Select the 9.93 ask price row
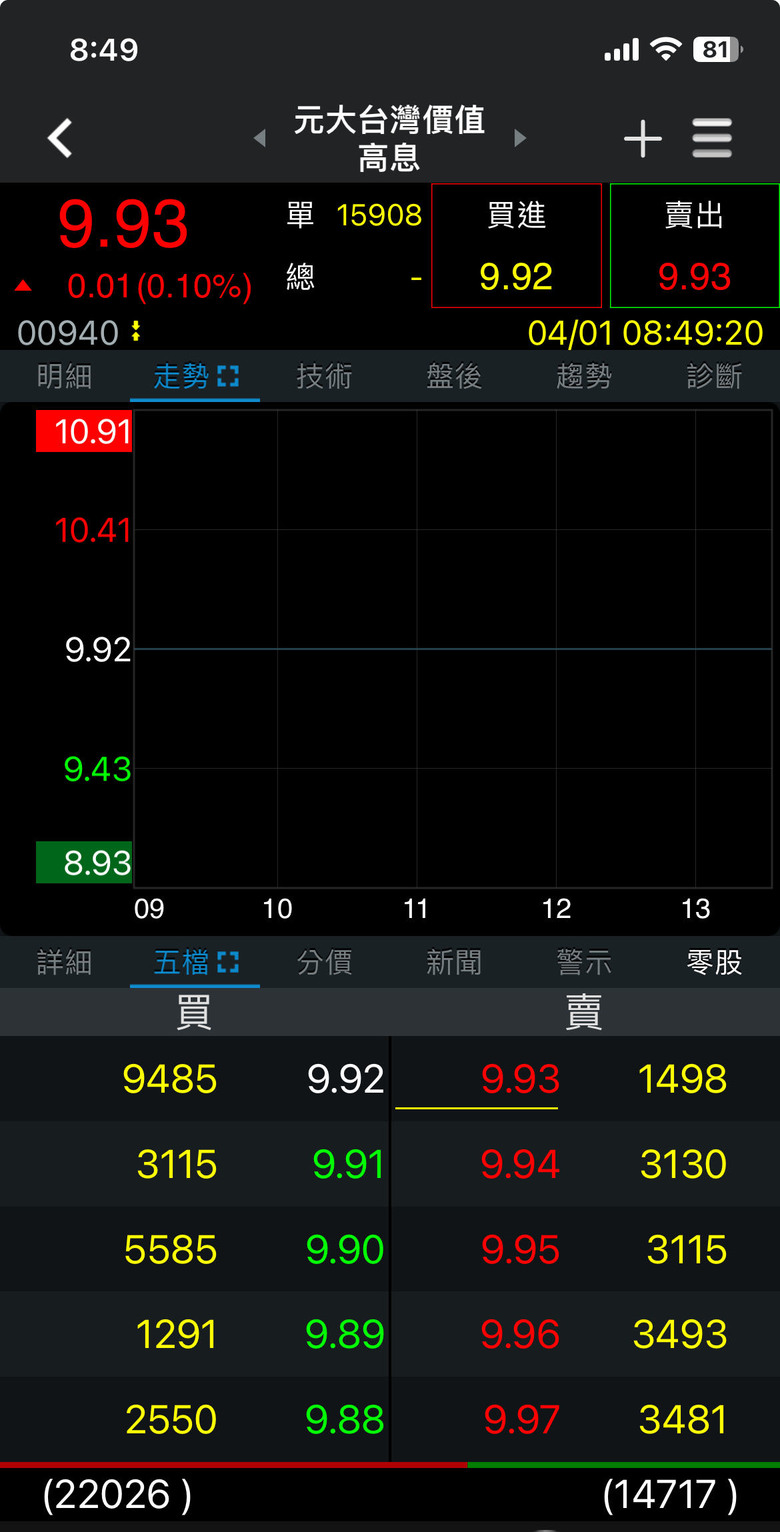Viewport: 780px width, 1532px height. pyautogui.click(x=585, y=1079)
